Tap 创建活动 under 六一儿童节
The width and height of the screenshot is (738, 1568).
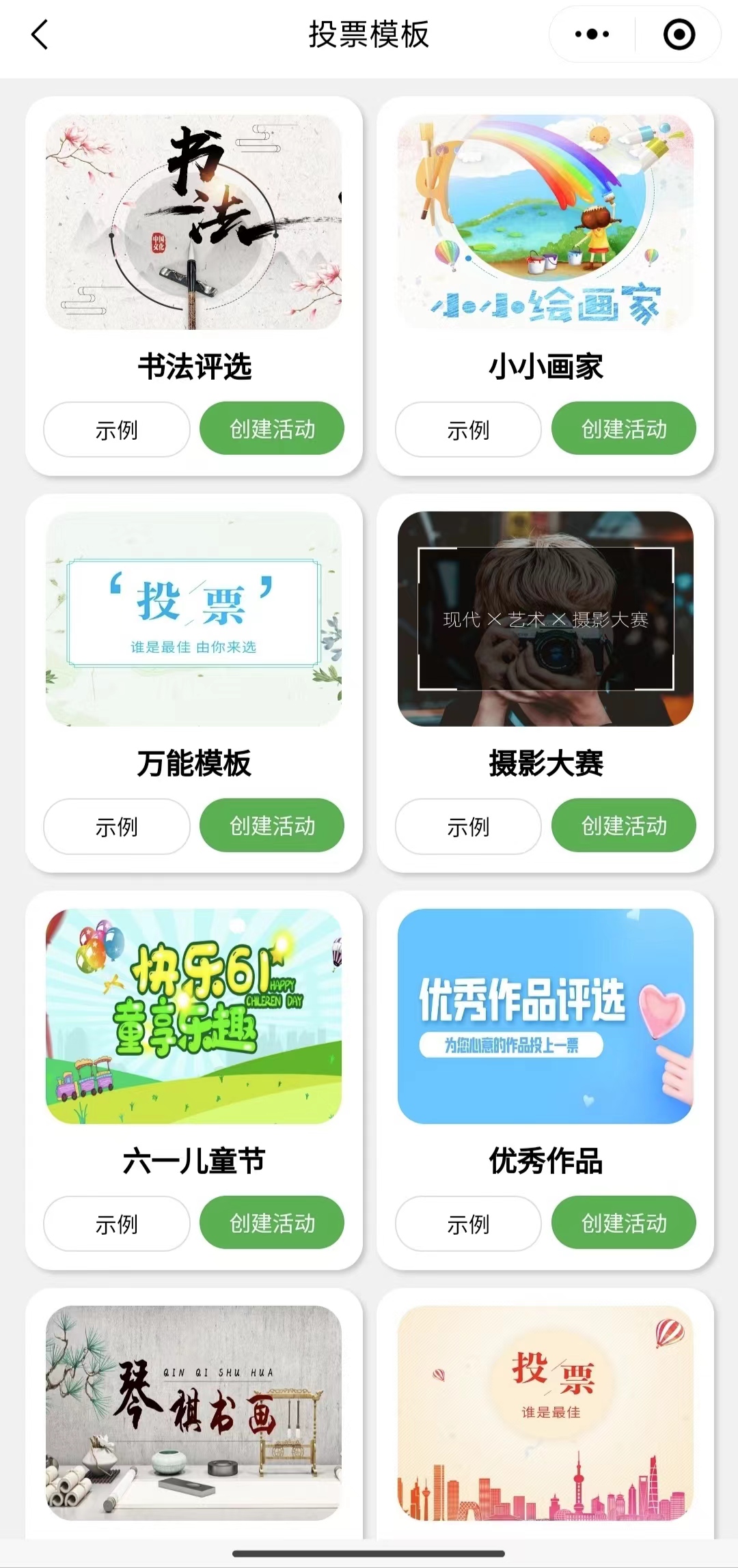coord(272,1223)
